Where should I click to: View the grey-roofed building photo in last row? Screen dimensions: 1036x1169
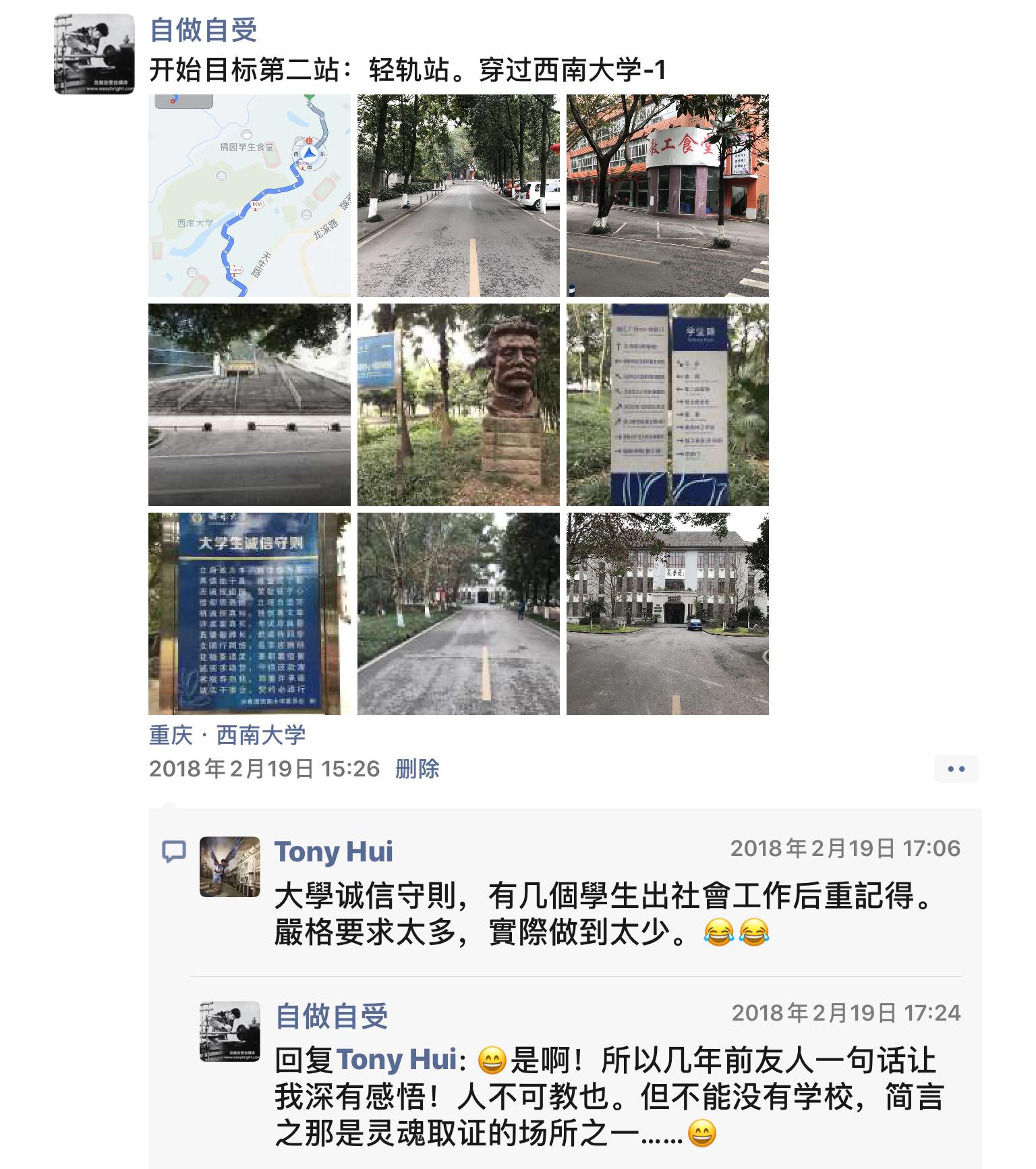(667, 613)
